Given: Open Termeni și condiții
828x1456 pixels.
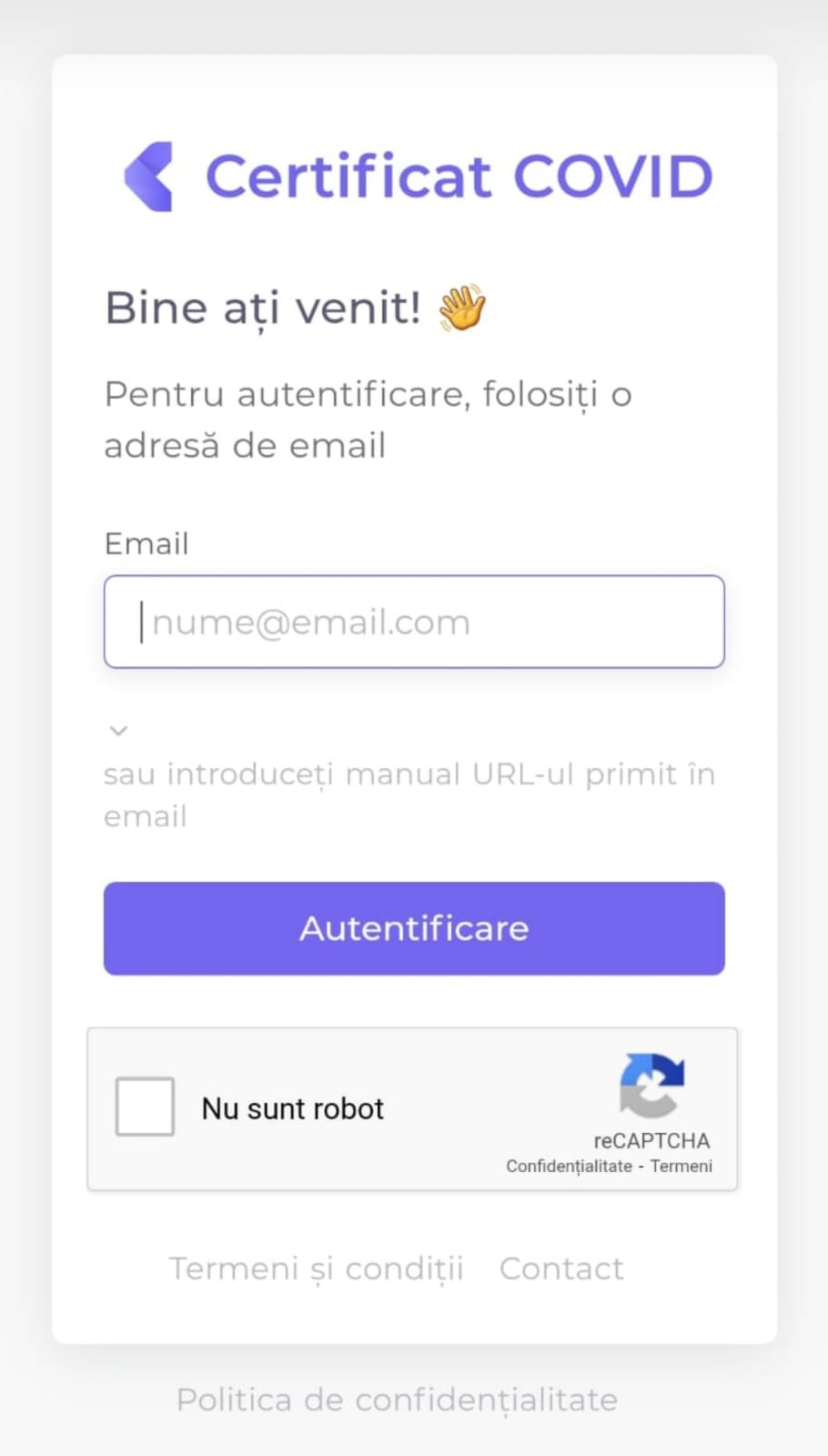Looking at the screenshot, I should (316, 1269).
